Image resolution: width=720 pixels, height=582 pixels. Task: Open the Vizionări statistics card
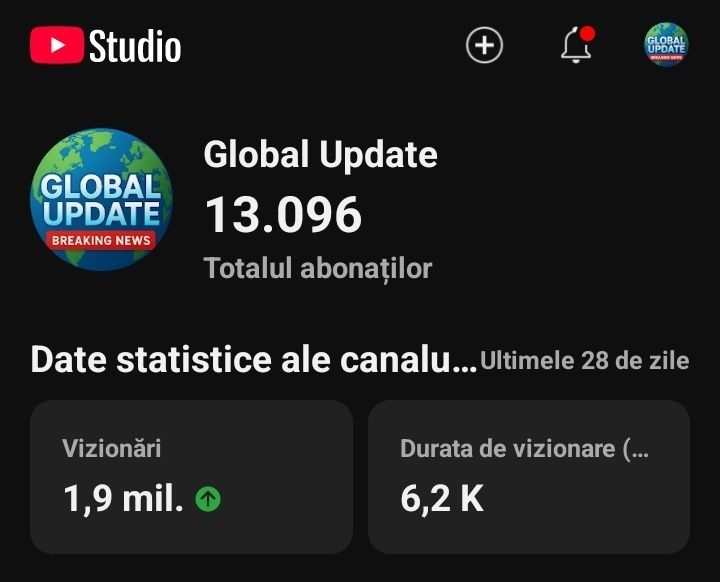point(191,476)
